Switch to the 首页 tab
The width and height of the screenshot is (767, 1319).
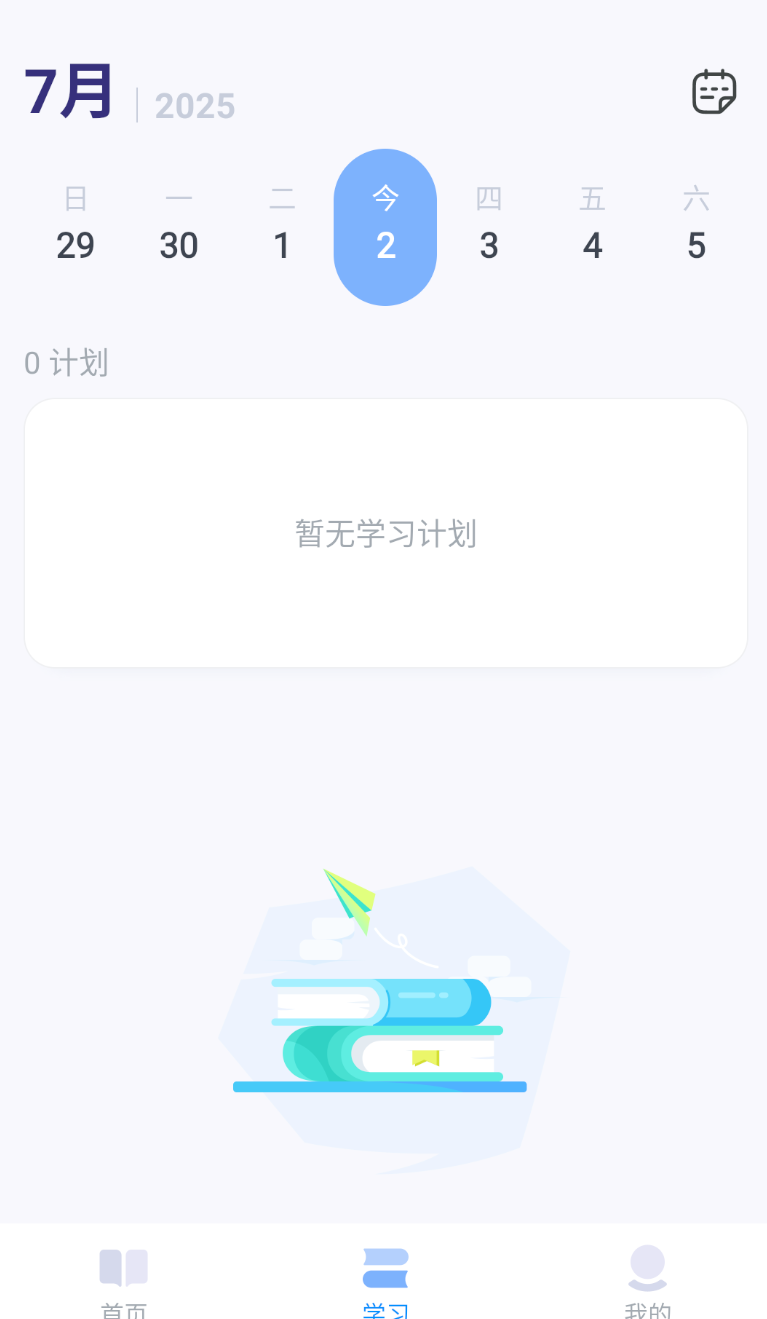123,1280
